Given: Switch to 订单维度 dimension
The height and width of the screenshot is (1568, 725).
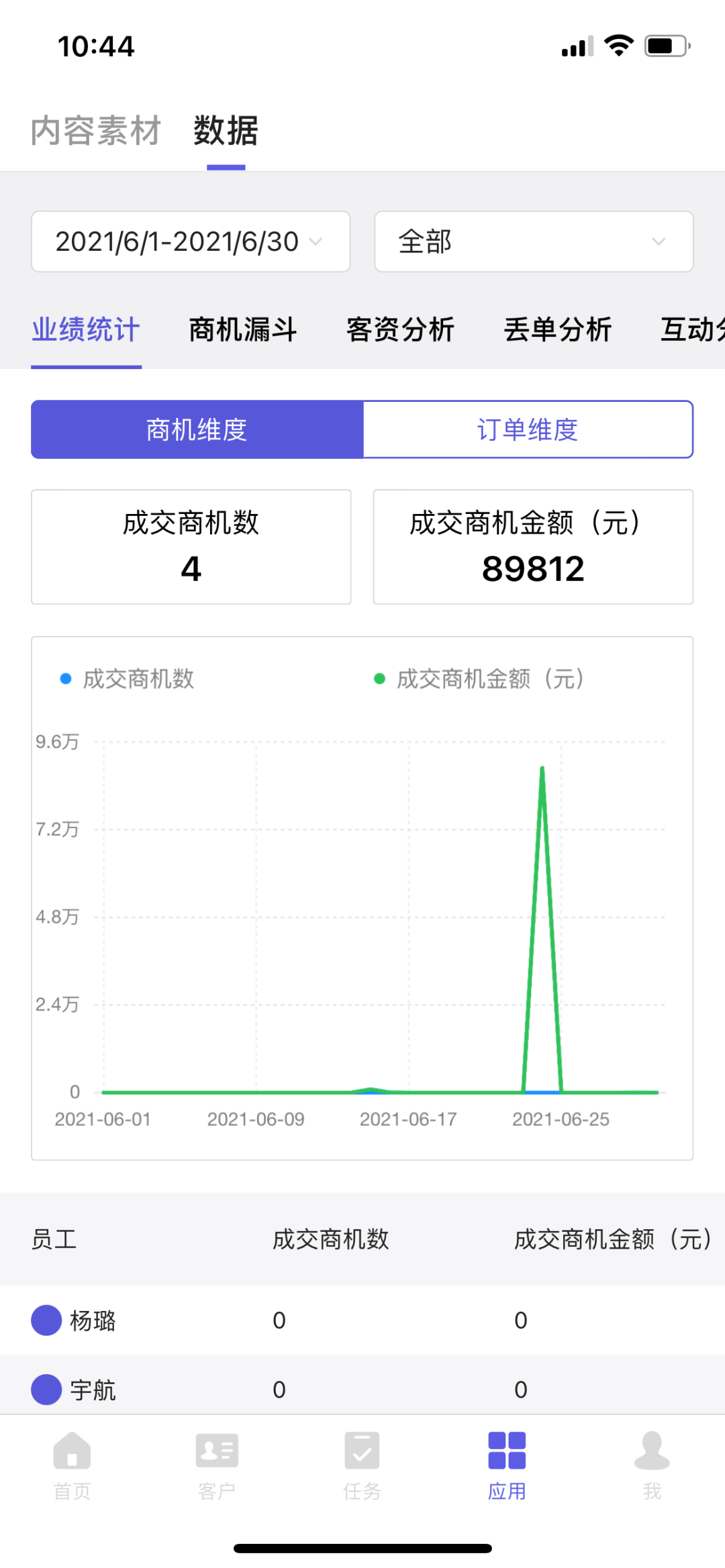Looking at the screenshot, I should point(528,429).
